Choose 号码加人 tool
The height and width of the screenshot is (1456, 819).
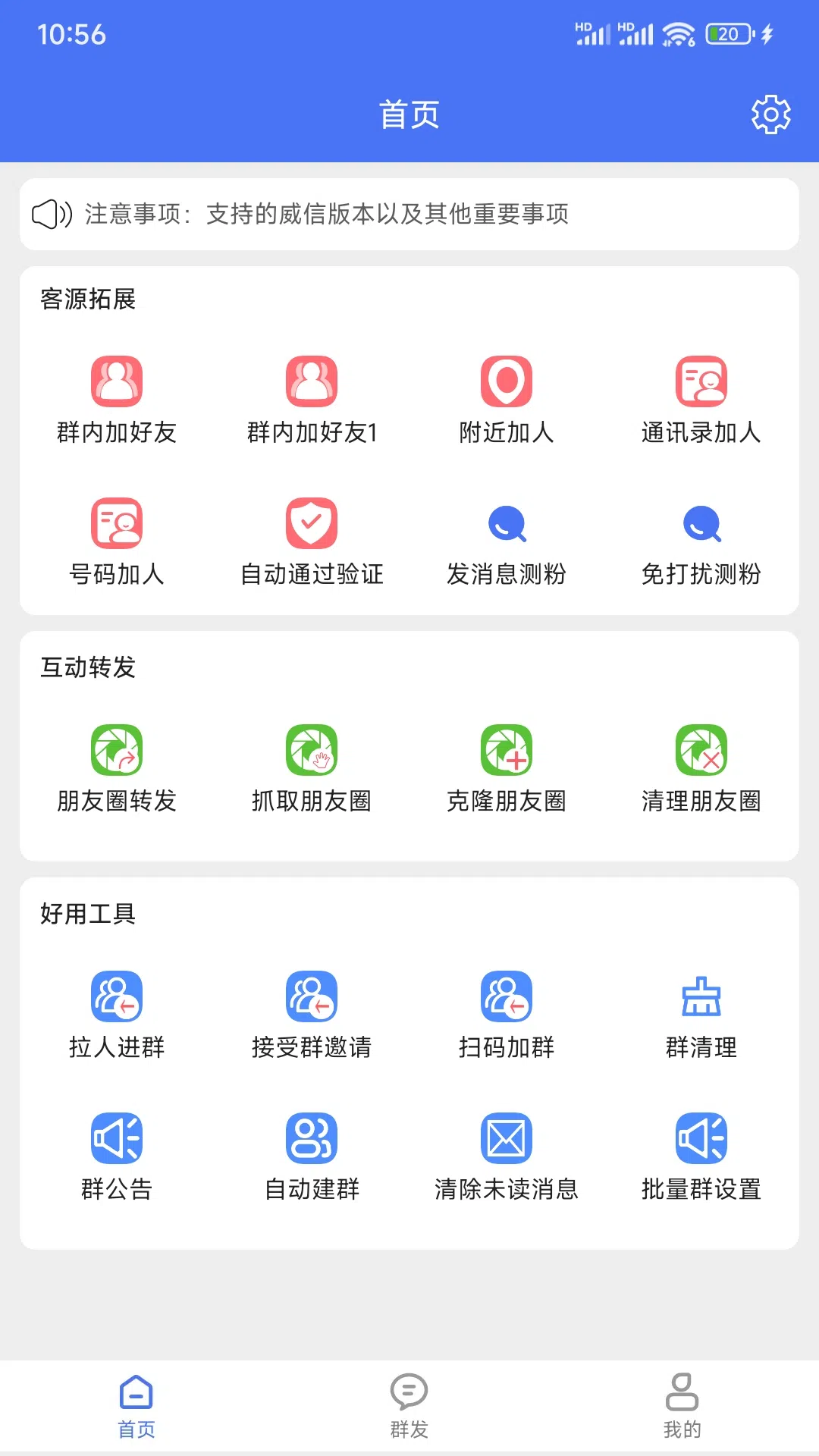pyautogui.click(x=117, y=541)
